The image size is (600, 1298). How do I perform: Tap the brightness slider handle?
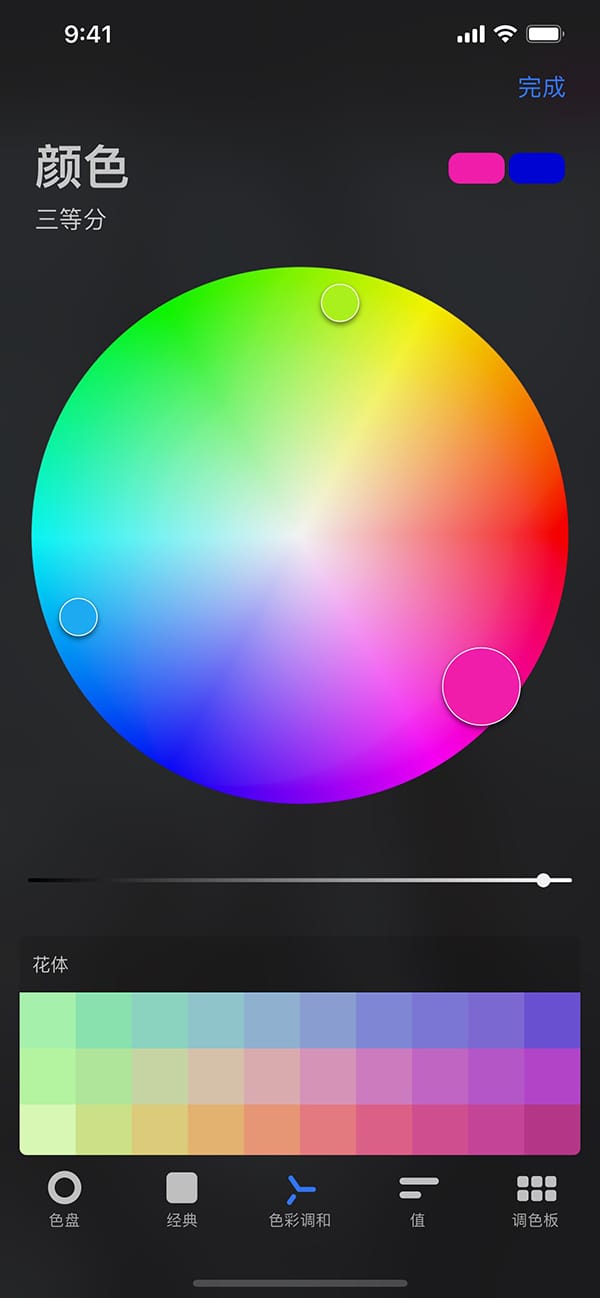point(543,880)
